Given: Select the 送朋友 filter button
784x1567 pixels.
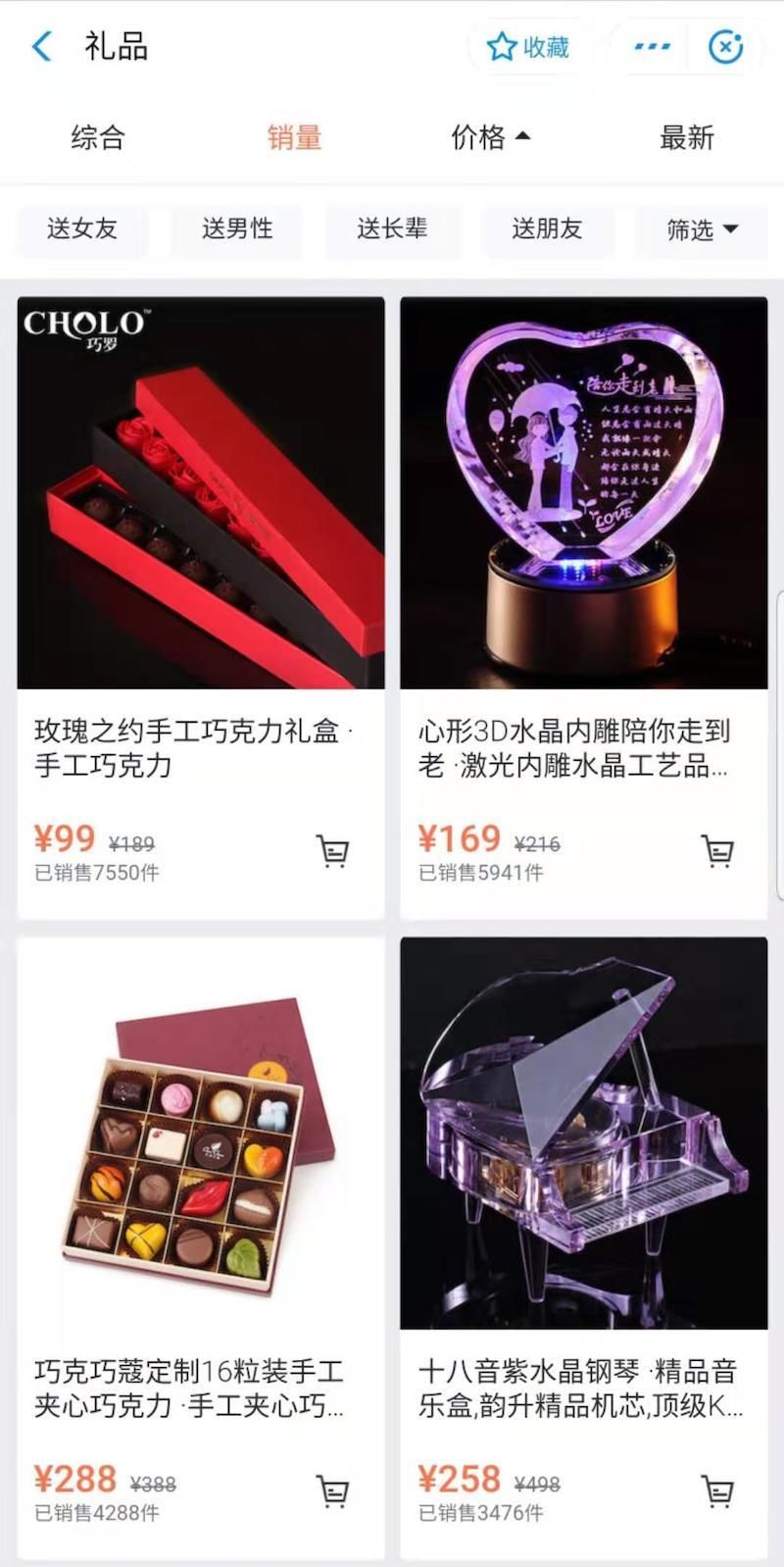Looking at the screenshot, I should (548, 230).
